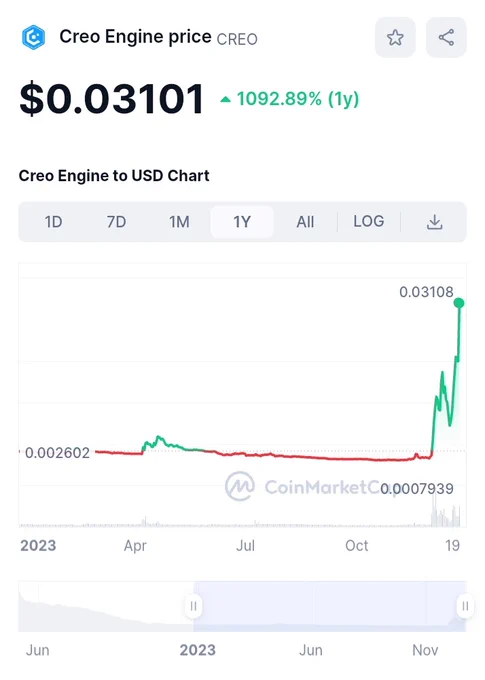485x680 pixels.
Task: Share the Creo Engine price page
Action: [446, 37]
